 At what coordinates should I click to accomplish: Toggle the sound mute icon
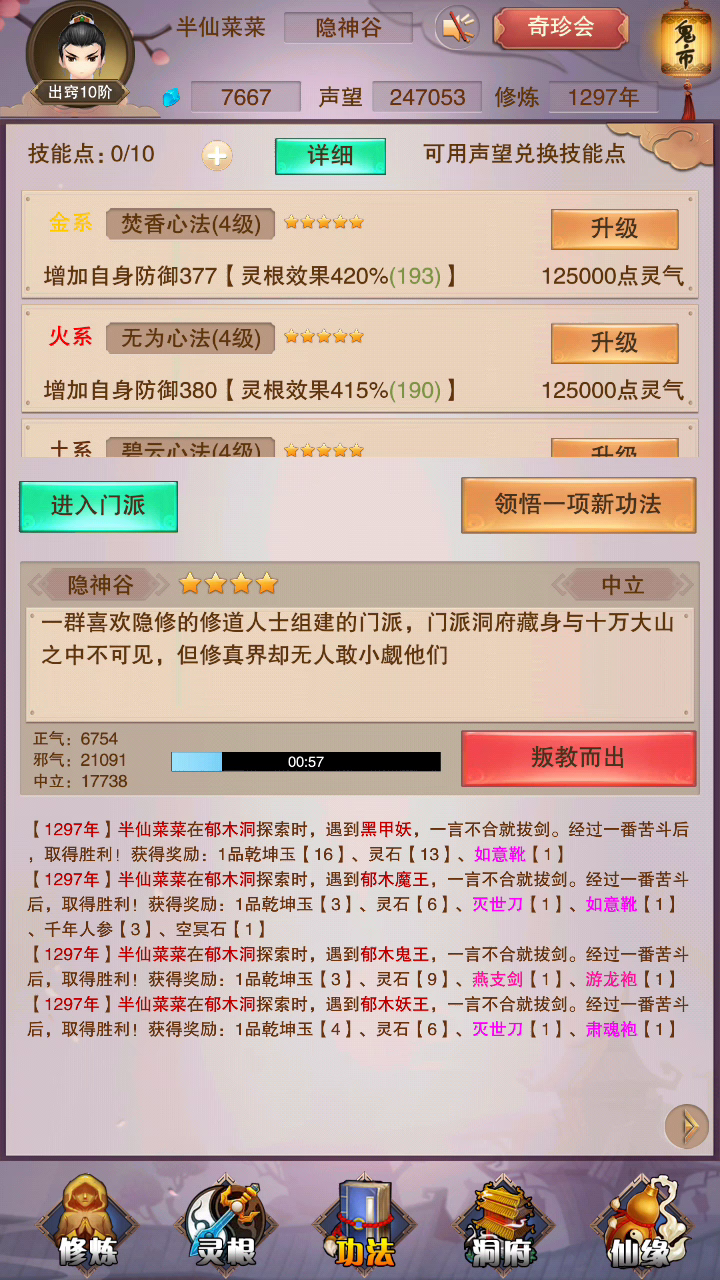(458, 28)
